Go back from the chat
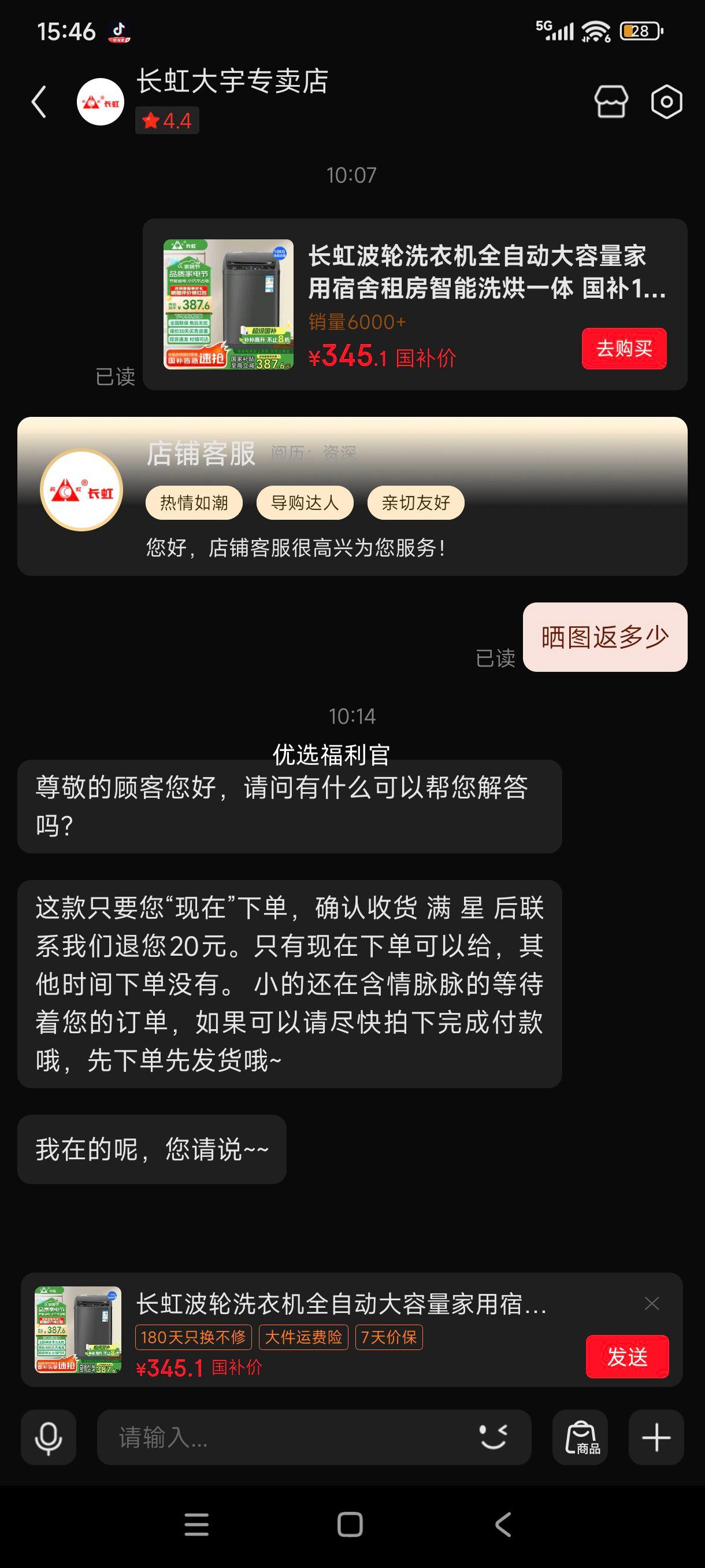 click(x=39, y=101)
